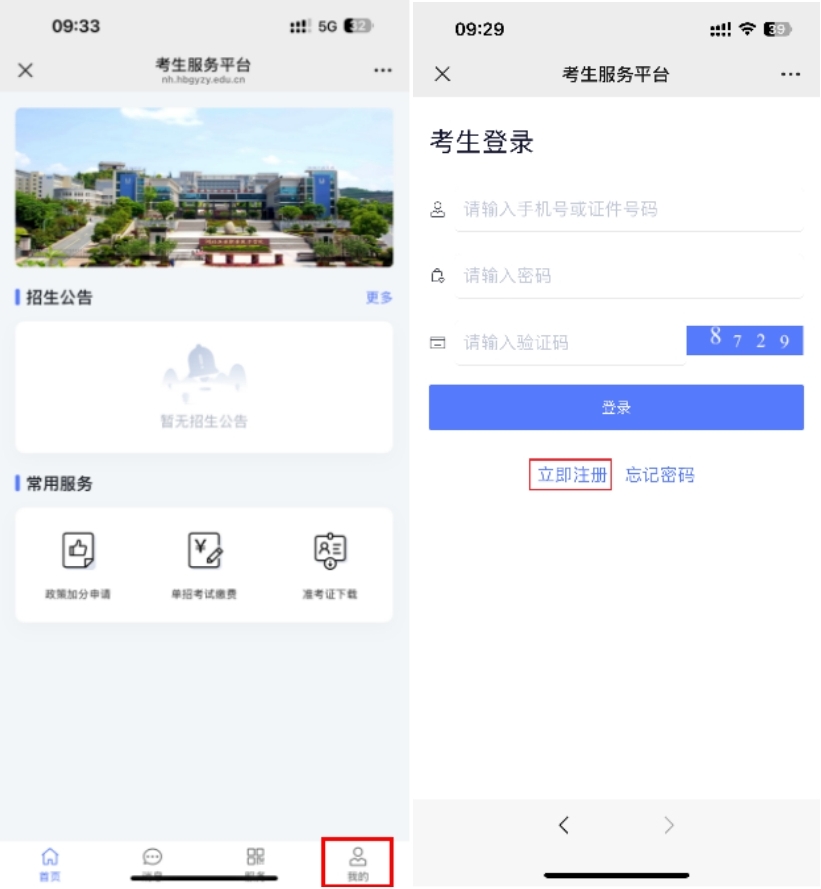Tap the blue 登录 button
821x889 pixels.
[x=616, y=408]
